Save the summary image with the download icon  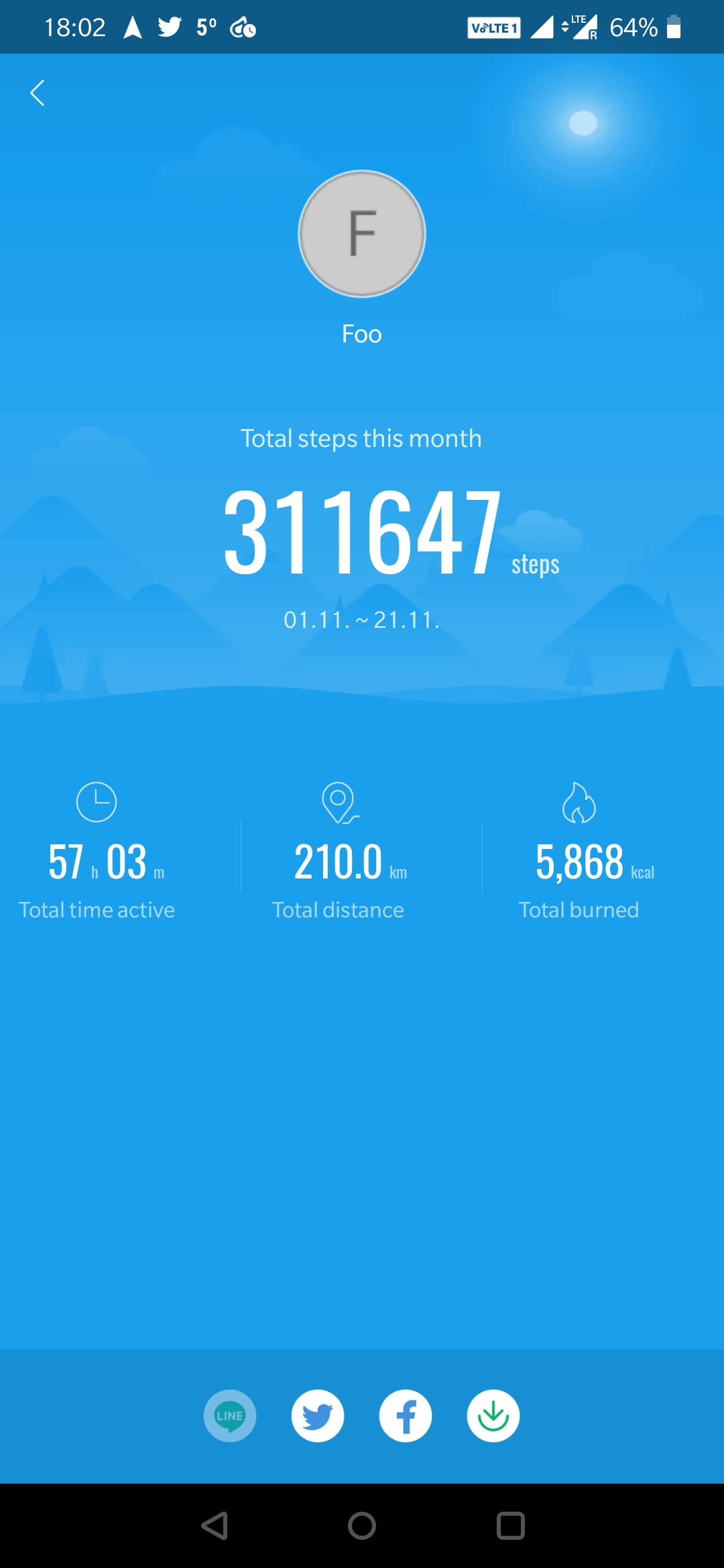click(x=493, y=1416)
